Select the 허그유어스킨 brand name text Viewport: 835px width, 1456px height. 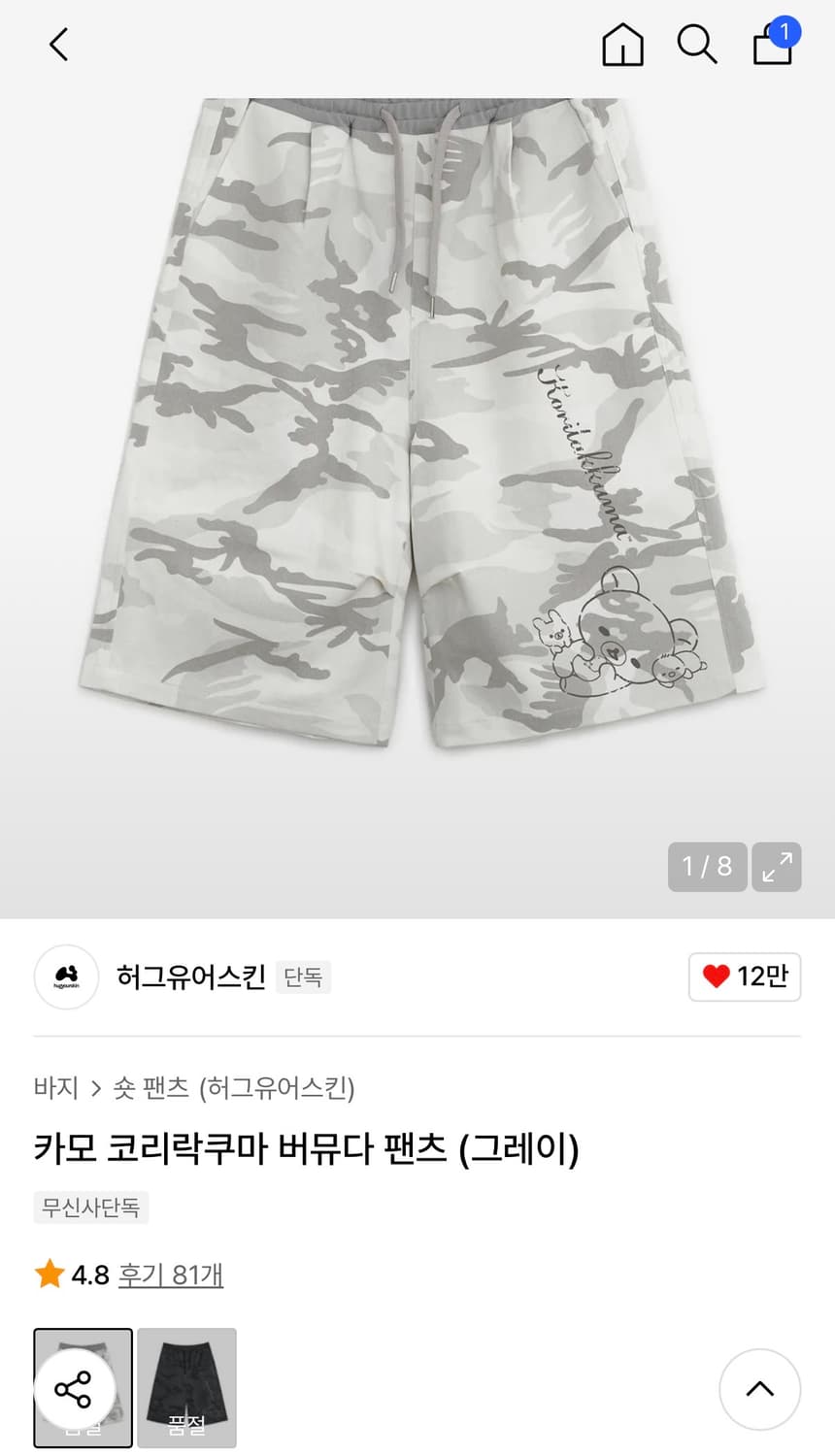pyautogui.click(x=192, y=977)
